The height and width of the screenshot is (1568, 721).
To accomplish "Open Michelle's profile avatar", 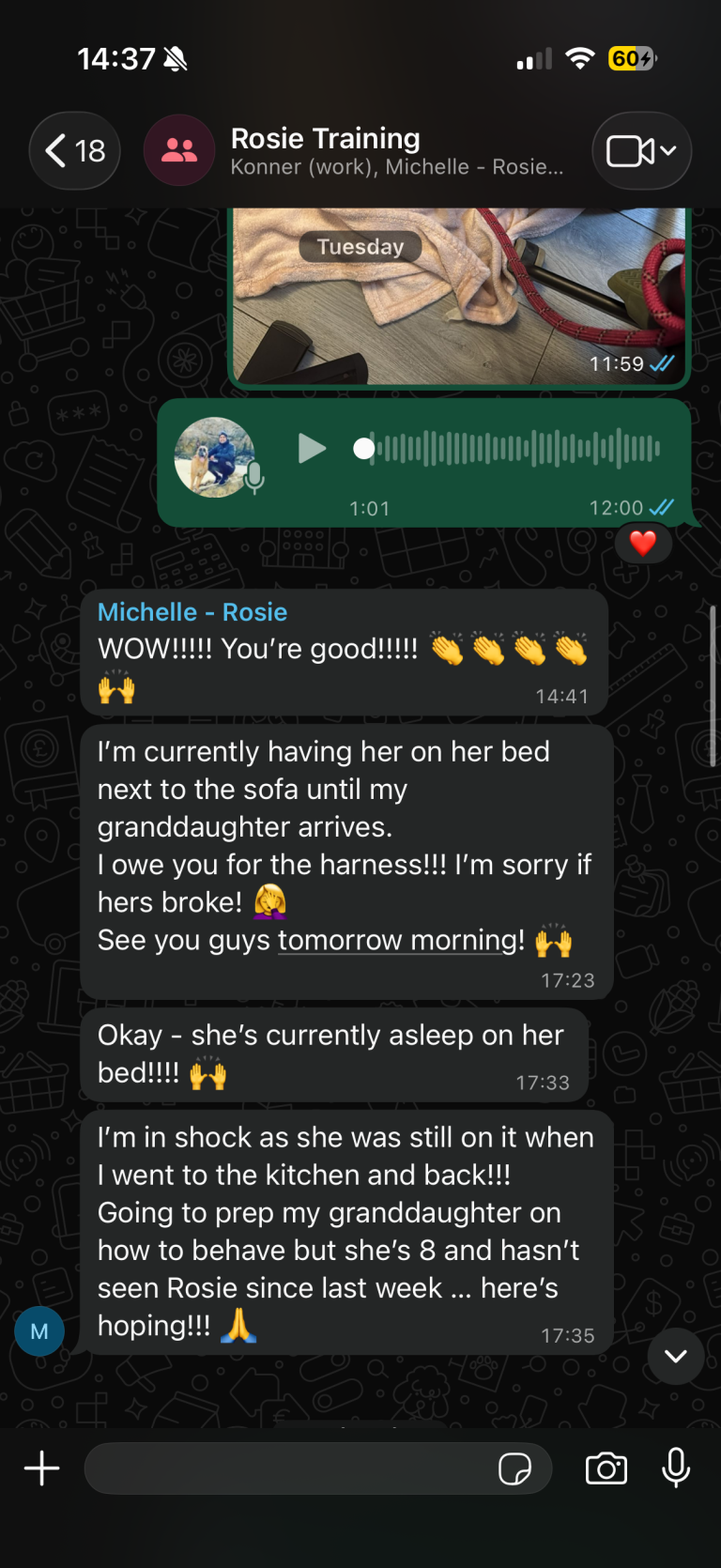I will pyautogui.click(x=39, y=1330).
